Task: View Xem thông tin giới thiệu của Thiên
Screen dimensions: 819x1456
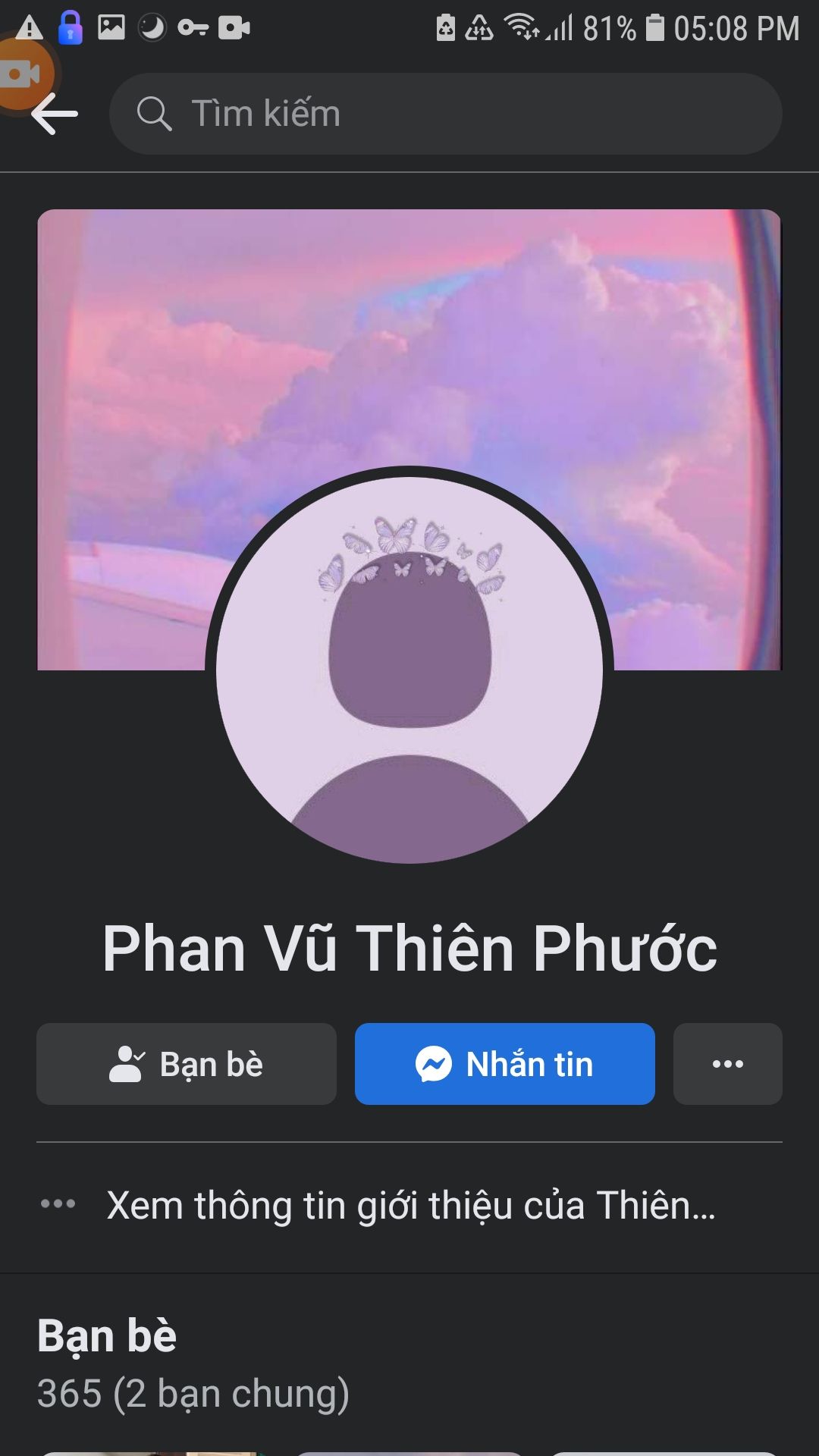Action: click(x=409, y=1205)
